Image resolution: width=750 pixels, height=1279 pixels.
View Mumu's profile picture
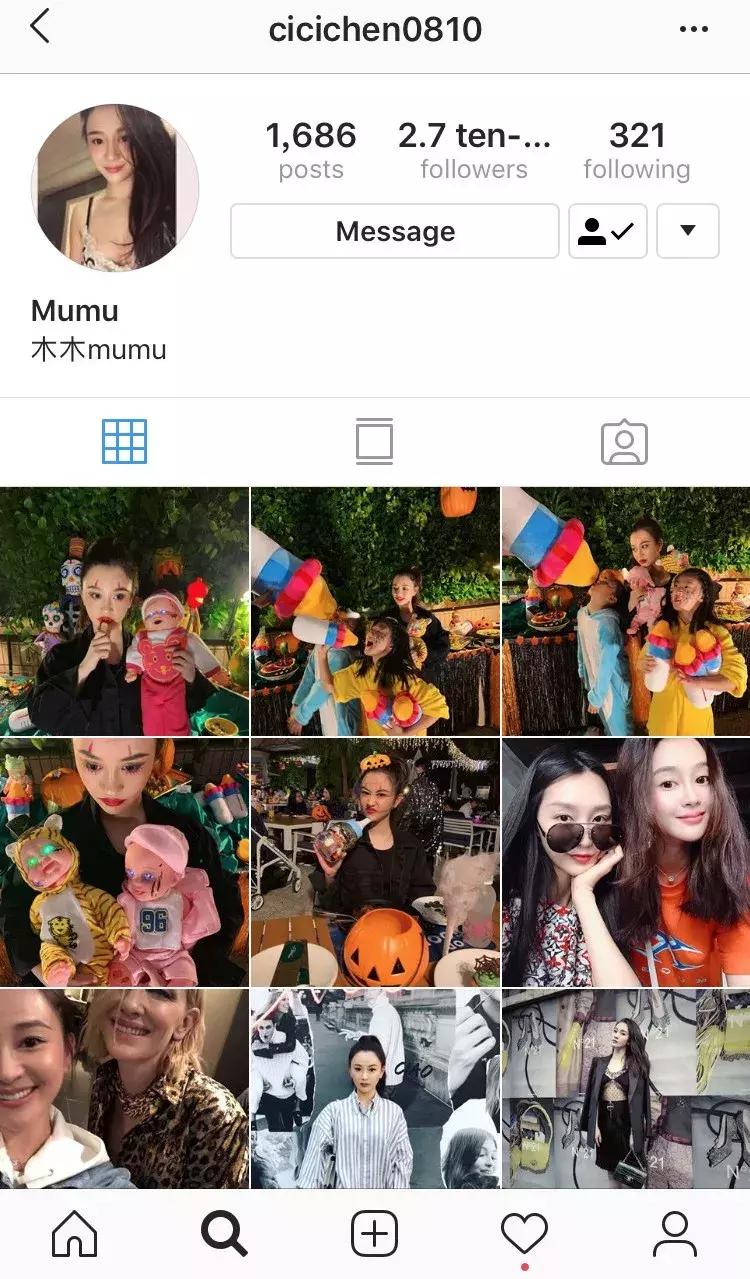pyautogui.click(x=115, y=188)
